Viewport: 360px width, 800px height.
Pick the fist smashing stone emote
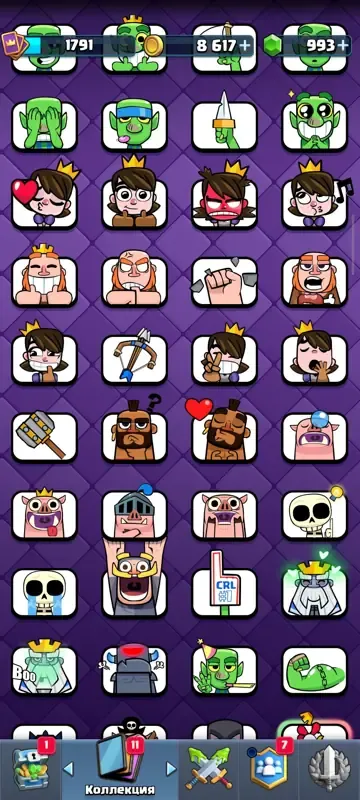tap(224, 281)
